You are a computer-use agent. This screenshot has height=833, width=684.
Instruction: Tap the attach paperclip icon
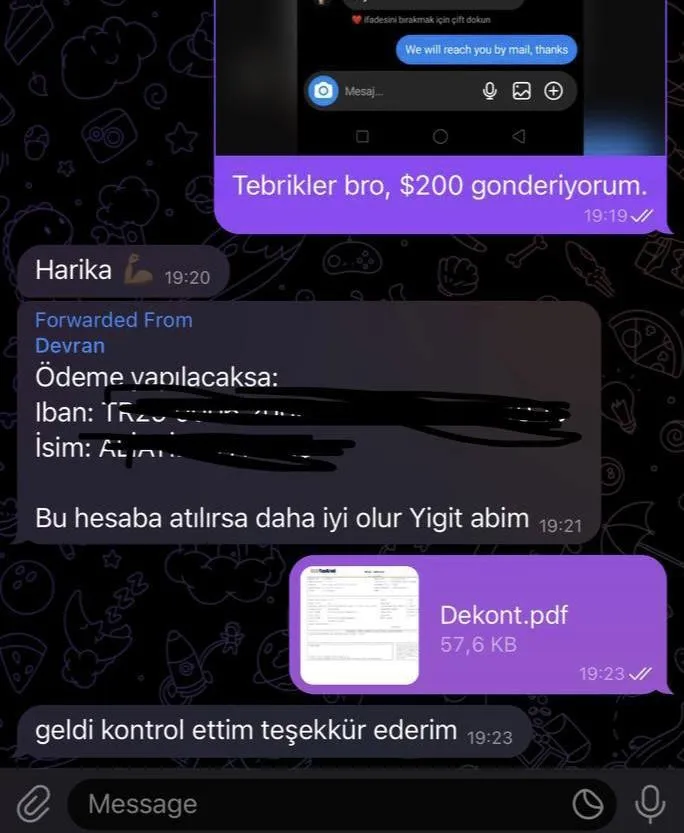point(32,802)
